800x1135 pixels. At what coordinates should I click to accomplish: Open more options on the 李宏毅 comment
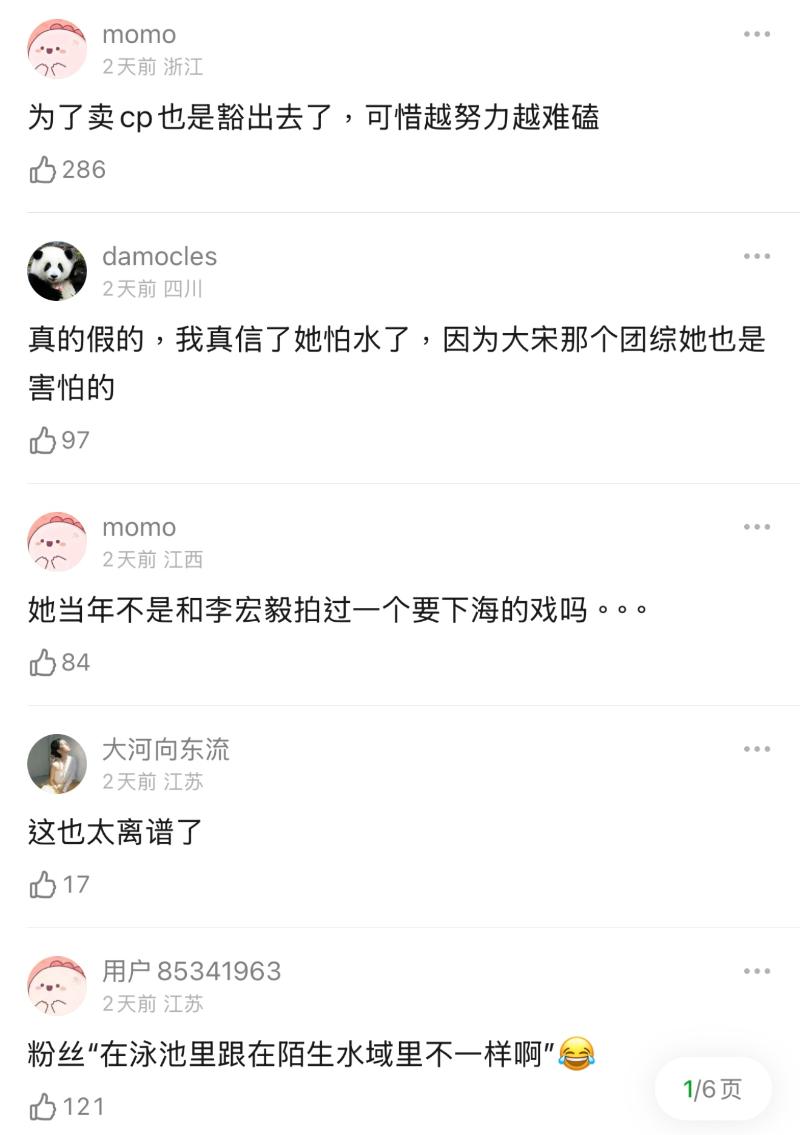click(757, 527)
